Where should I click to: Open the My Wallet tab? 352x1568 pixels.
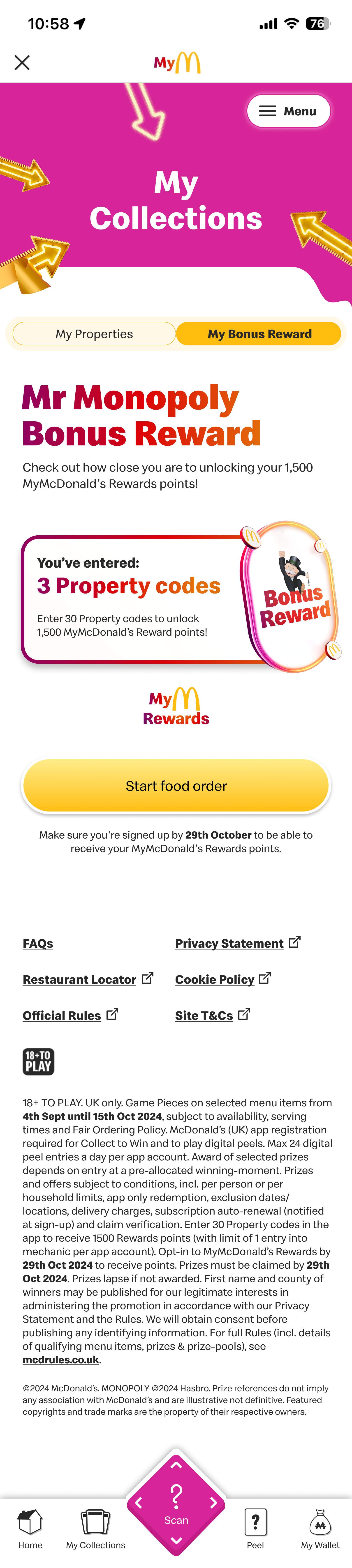click(x=320, y=1528)
